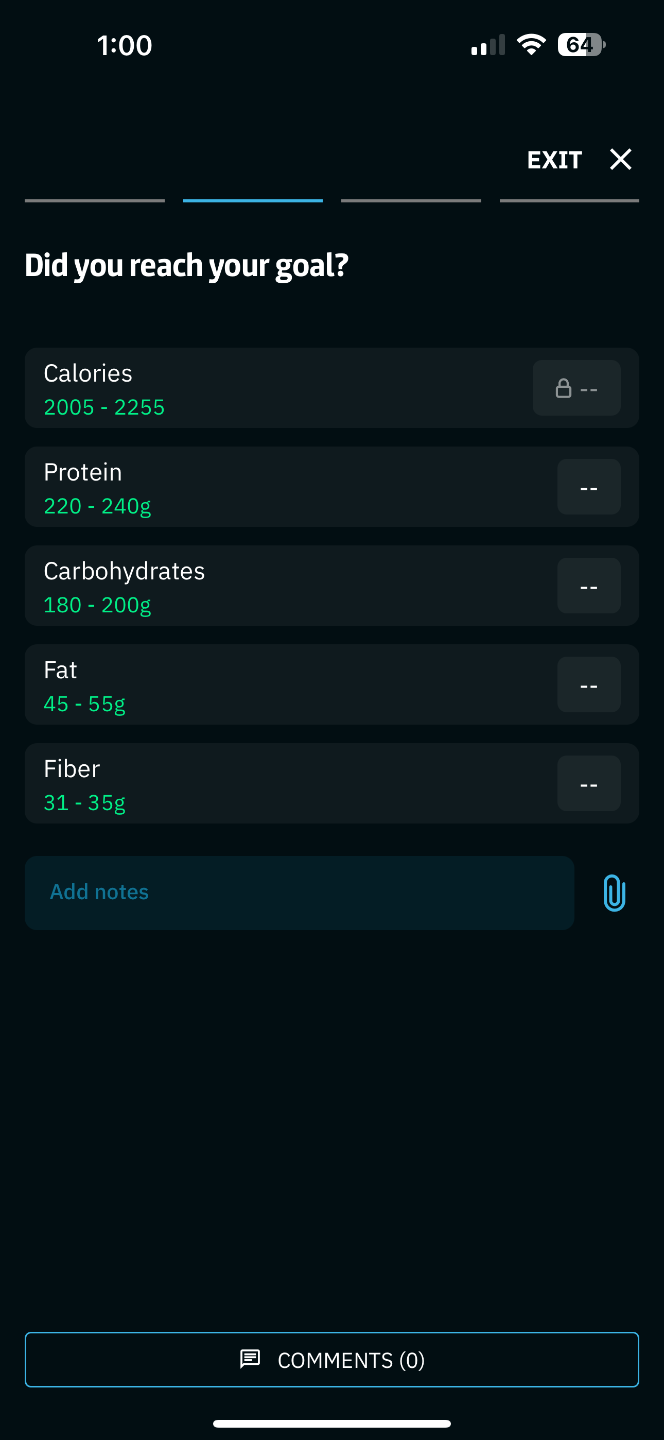Enter the Carbohydrates amount value
The width and height of the screenshot is (664, 1440).
[x=588, y=586]
